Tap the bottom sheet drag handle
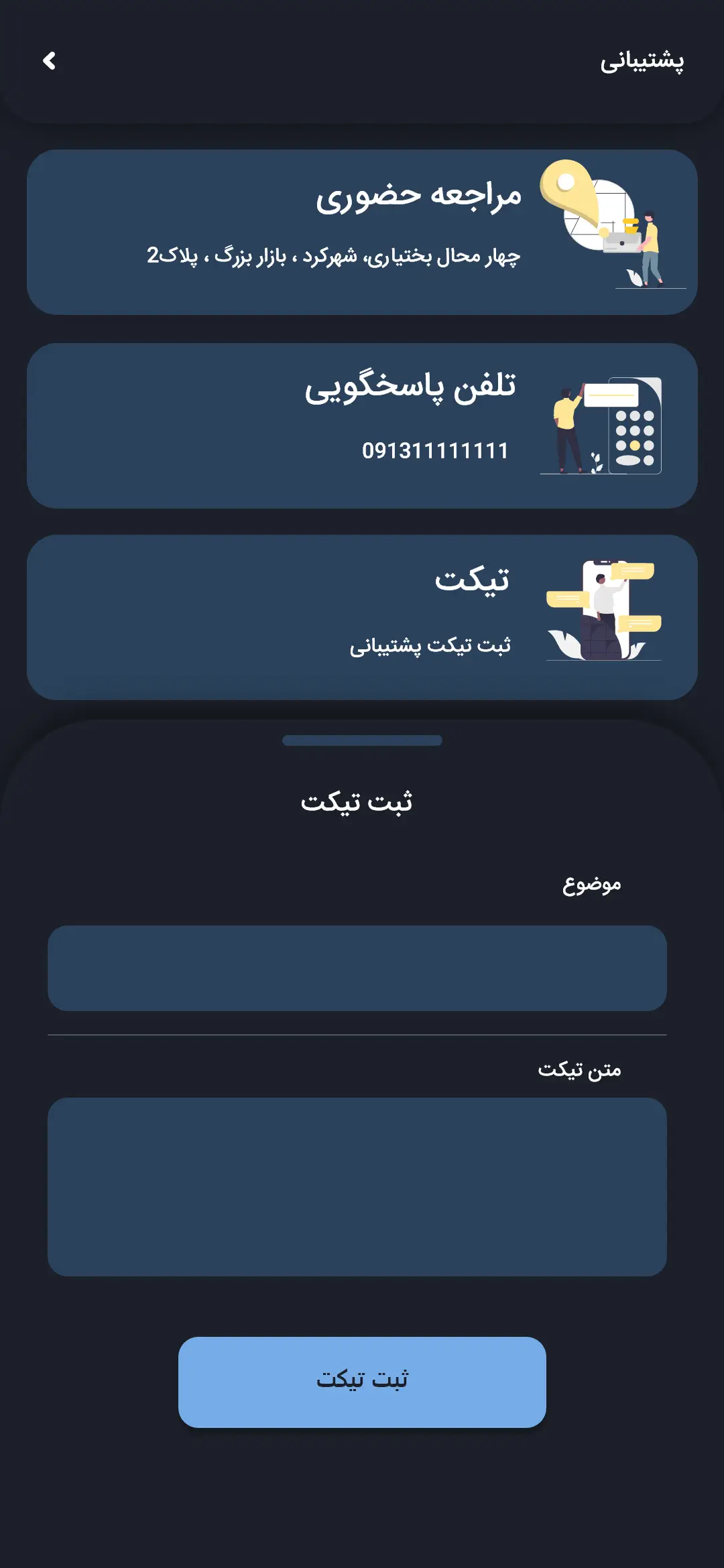Image resolution: width=724 pixels, height=1568 pixels. [362, 740]
